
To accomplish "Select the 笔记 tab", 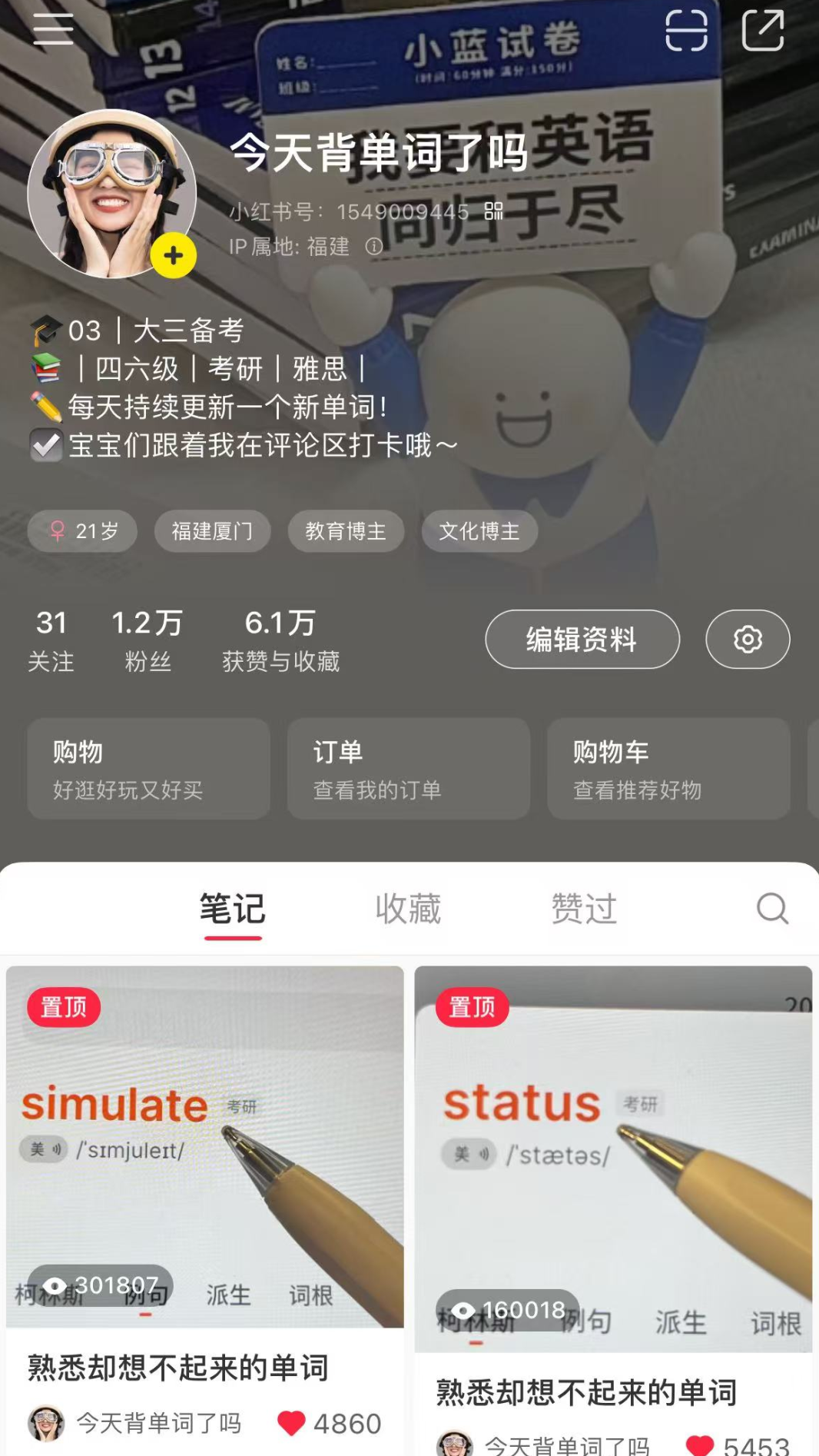I will [x=233, y=909].
